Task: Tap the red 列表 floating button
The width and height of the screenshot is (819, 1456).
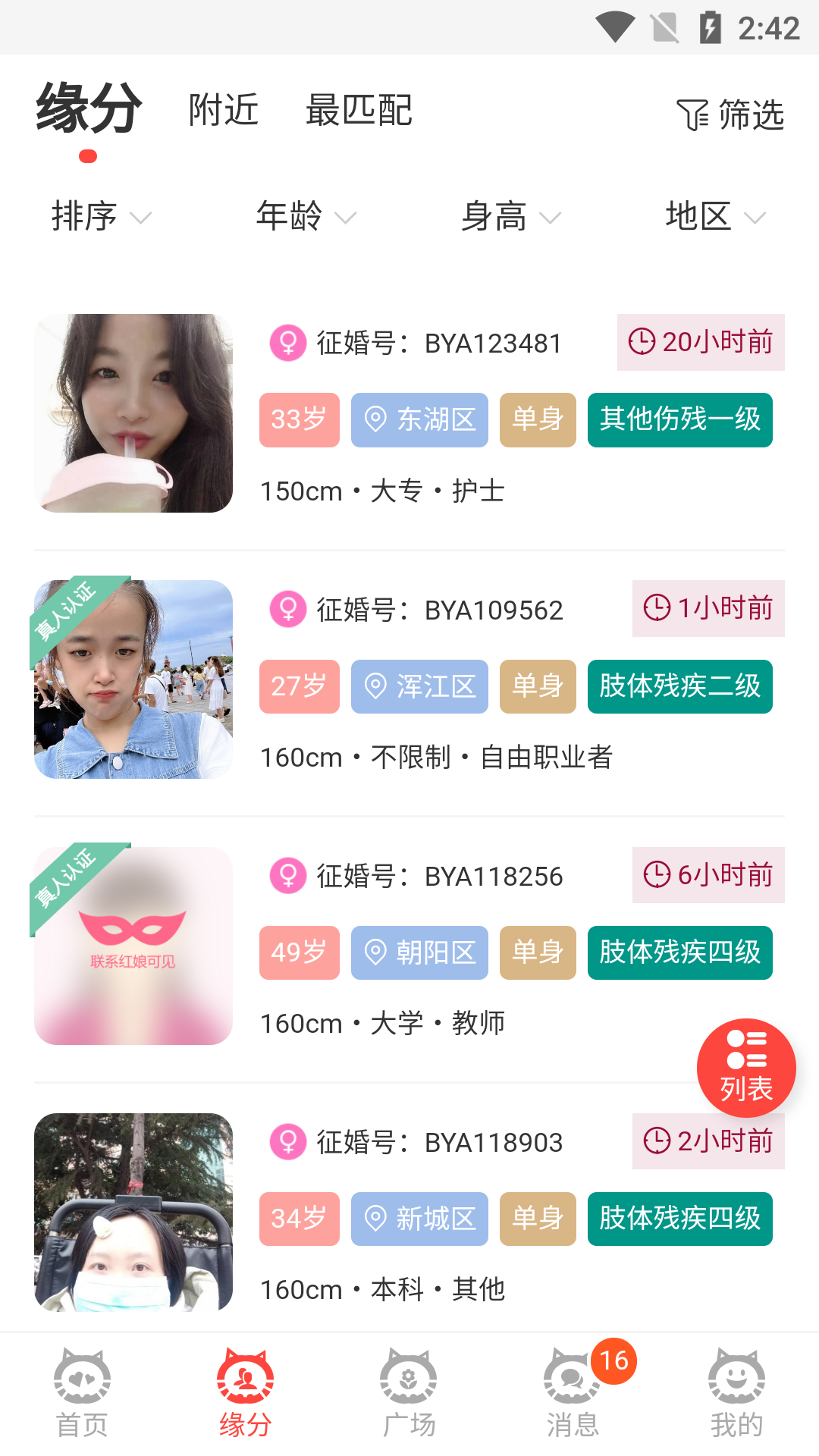Action: [746, 1068]
